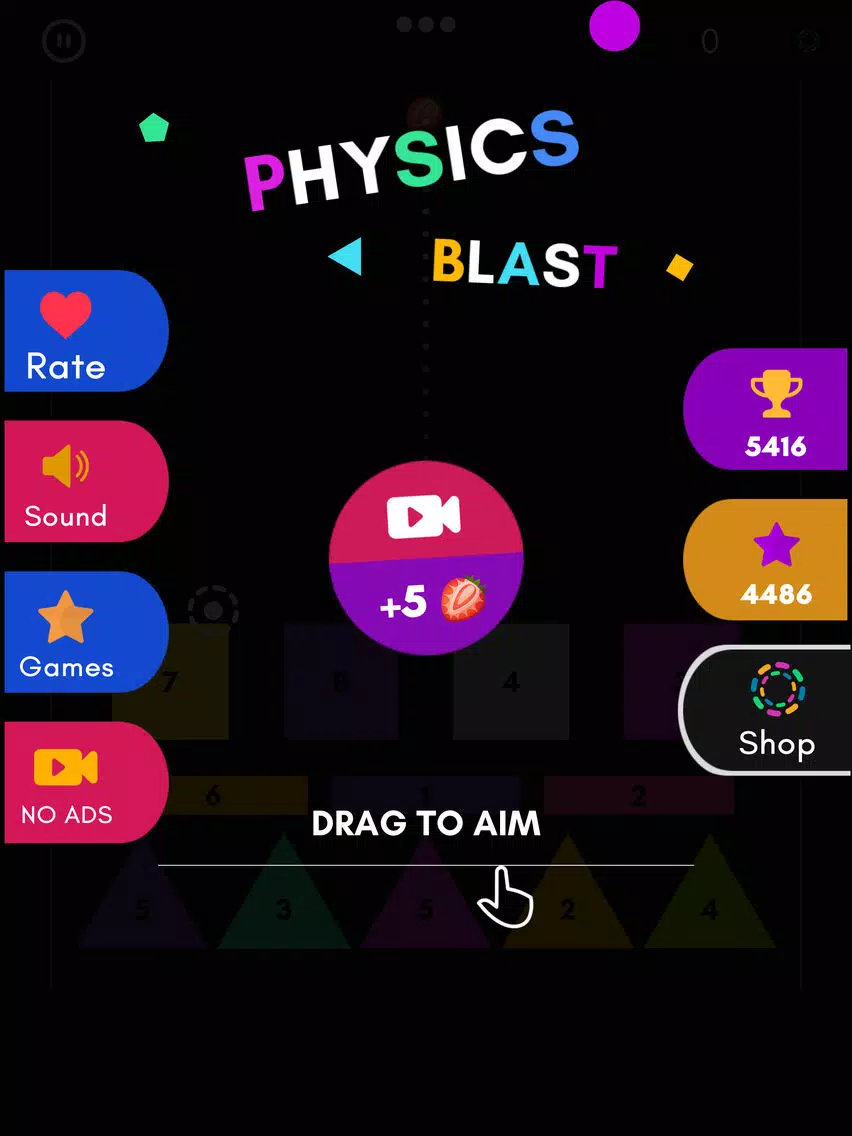852x1136 pixels.
Task: Watch video for +5 strawberries
Action: click(x=426, y=558)
